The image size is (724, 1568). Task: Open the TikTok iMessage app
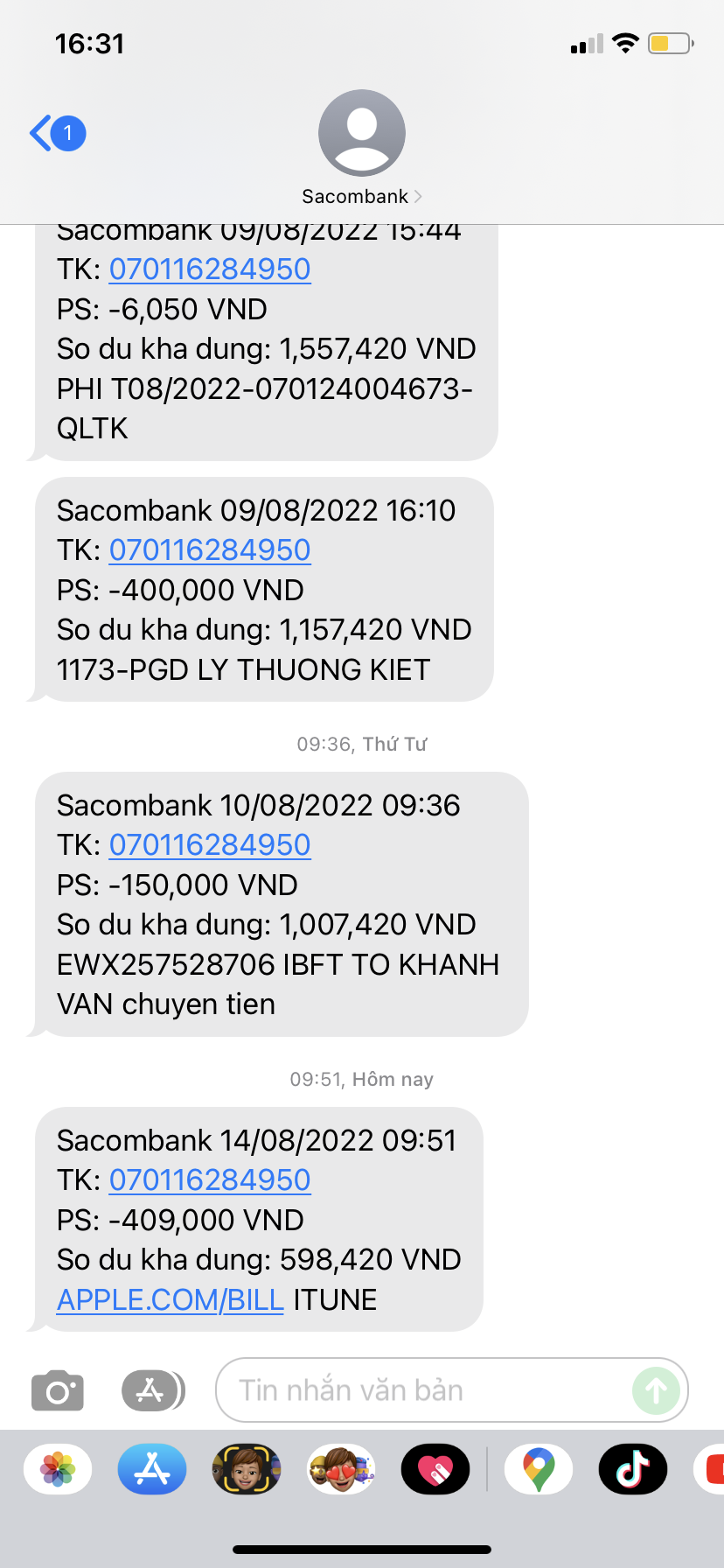point(633,1468)
